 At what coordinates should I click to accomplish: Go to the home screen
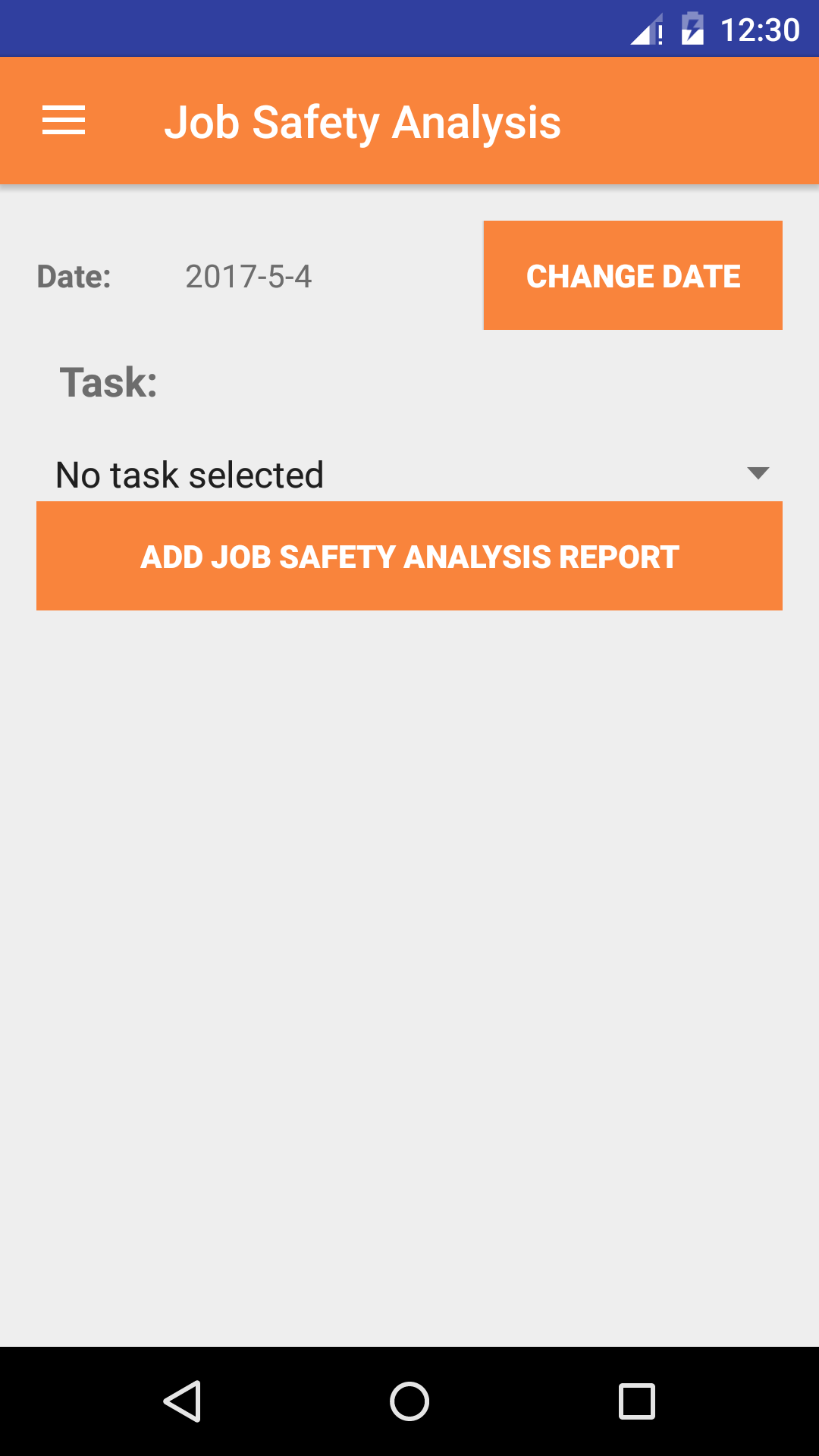point(409,1401)
